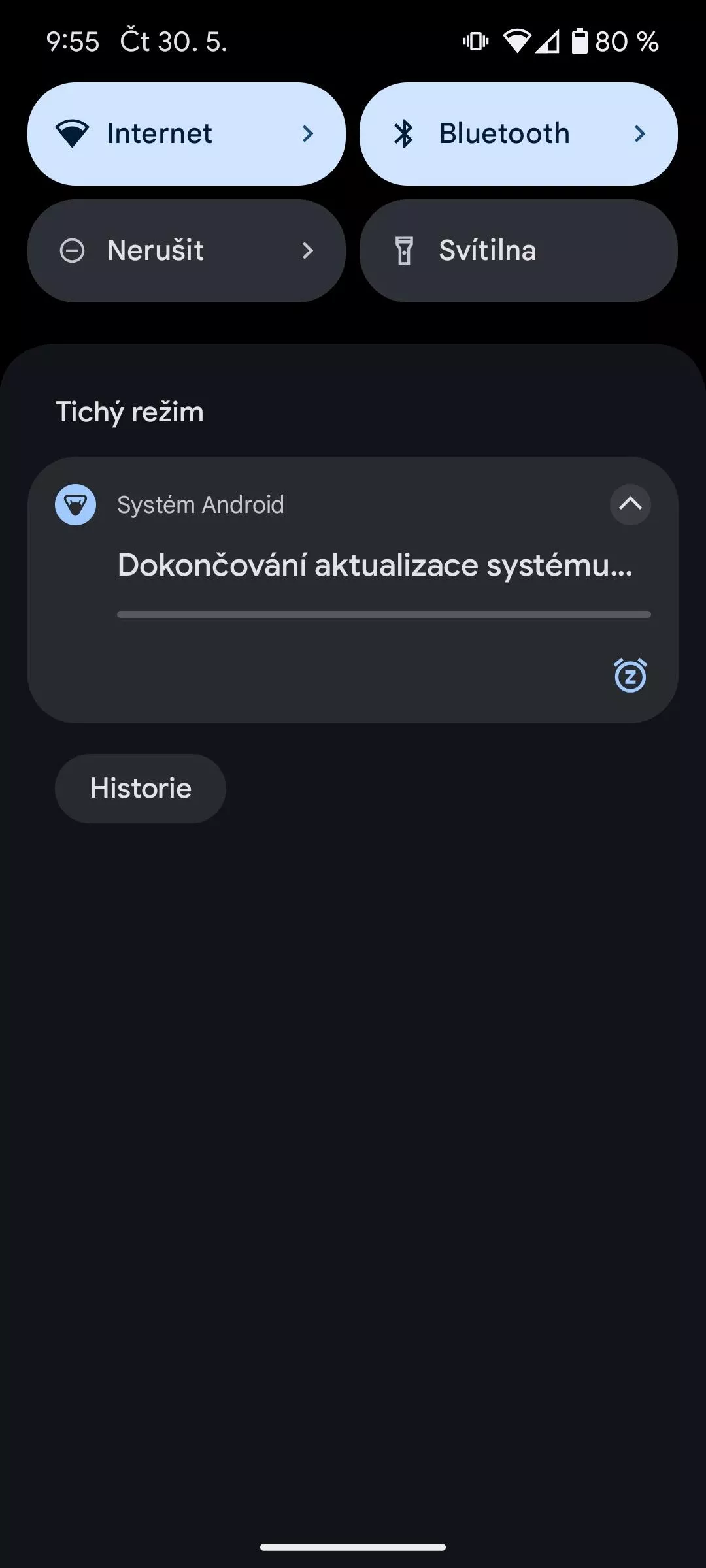Viewport: 706px width, 1568px height.
Task: Open the Dokončování aktualizace systému notification
Action: (374, 566)
